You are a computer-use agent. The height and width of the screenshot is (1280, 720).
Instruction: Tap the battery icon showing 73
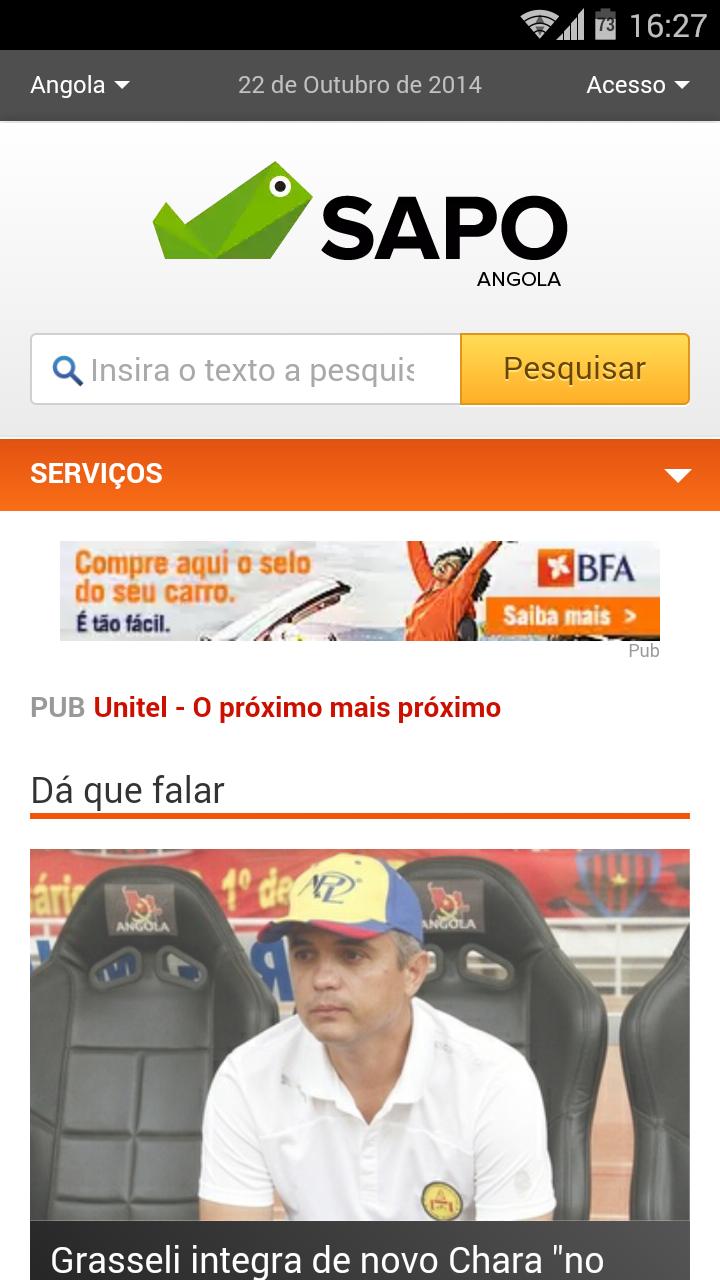coord(605,27)
